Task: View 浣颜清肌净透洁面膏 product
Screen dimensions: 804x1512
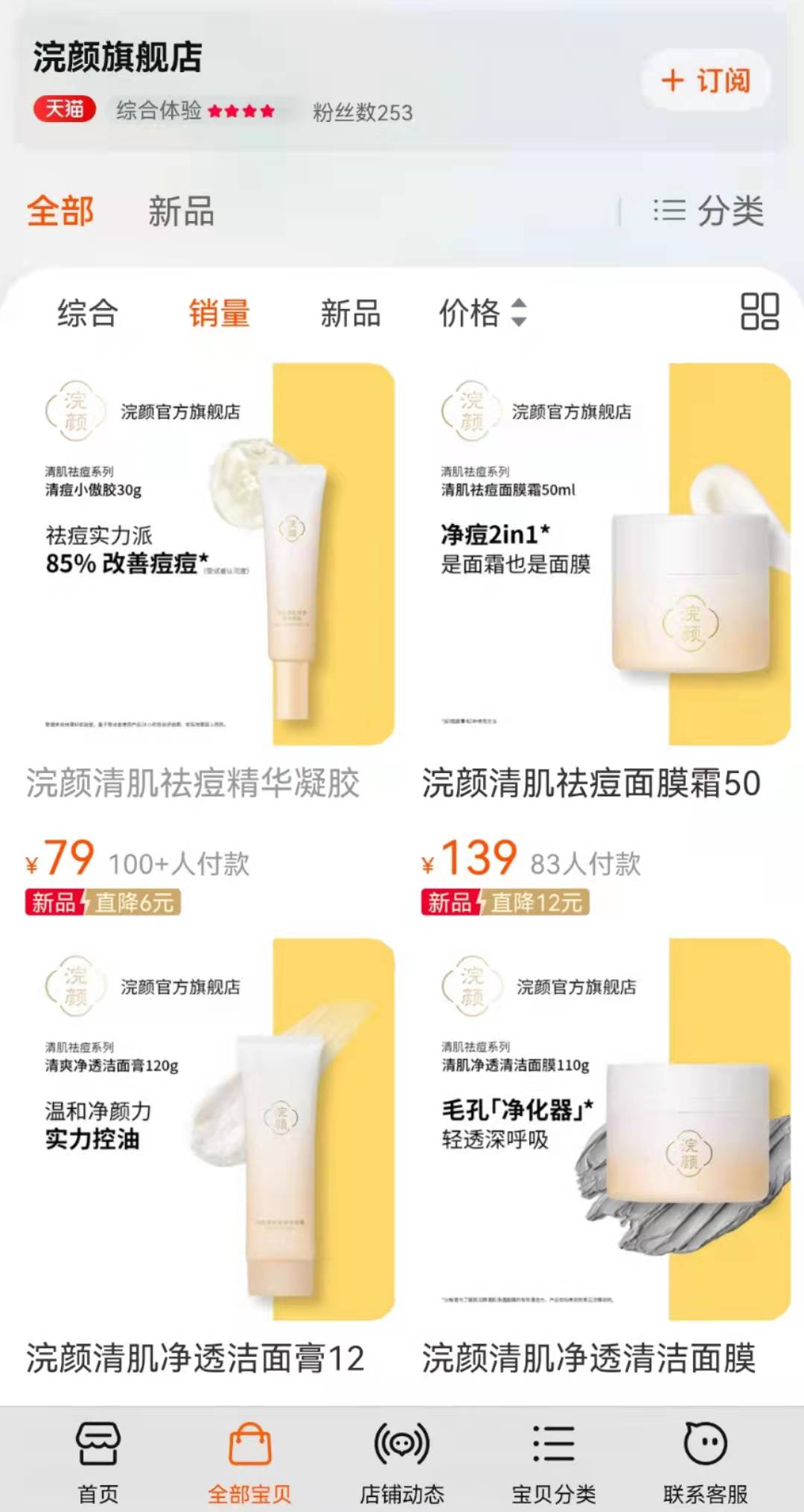Action: 209,1131
